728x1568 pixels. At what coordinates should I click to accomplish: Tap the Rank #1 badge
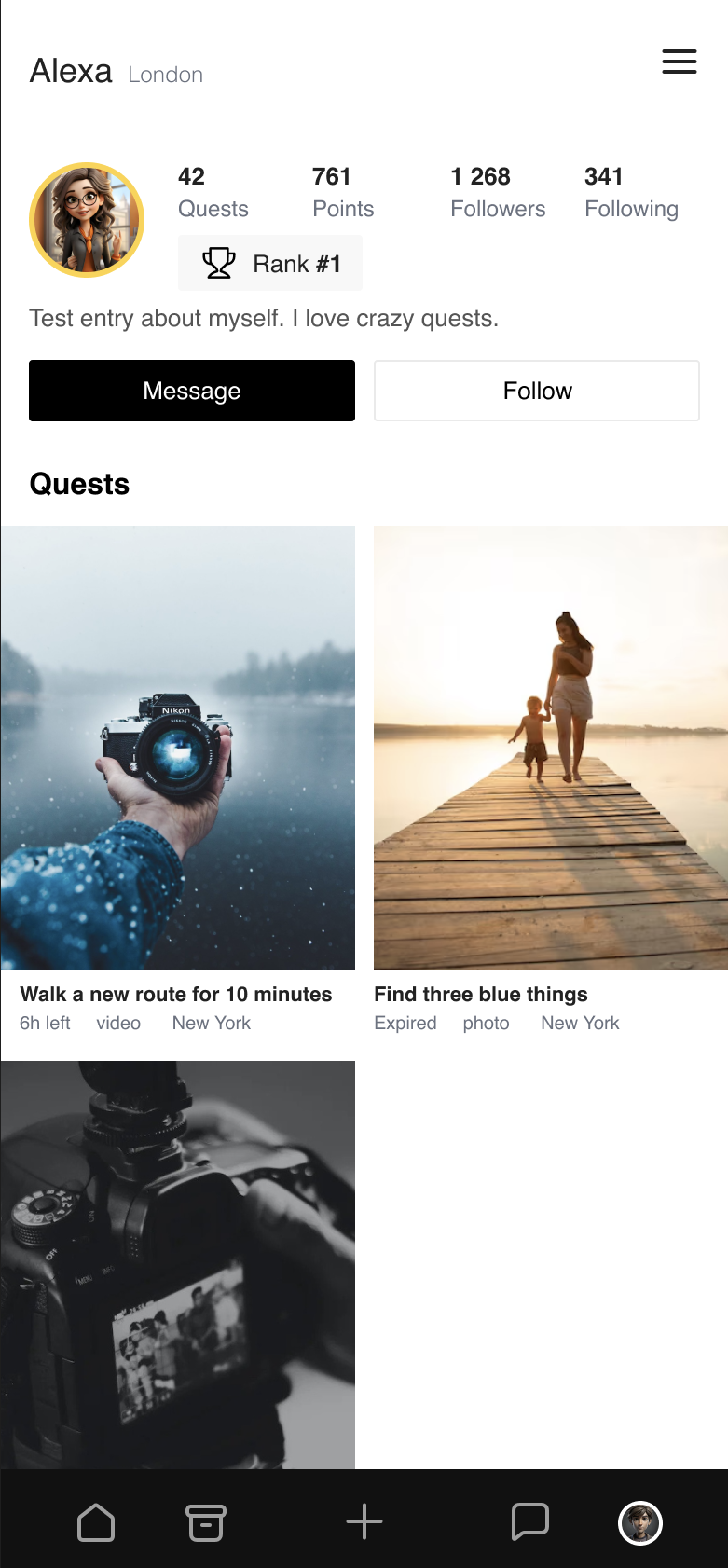270,263
